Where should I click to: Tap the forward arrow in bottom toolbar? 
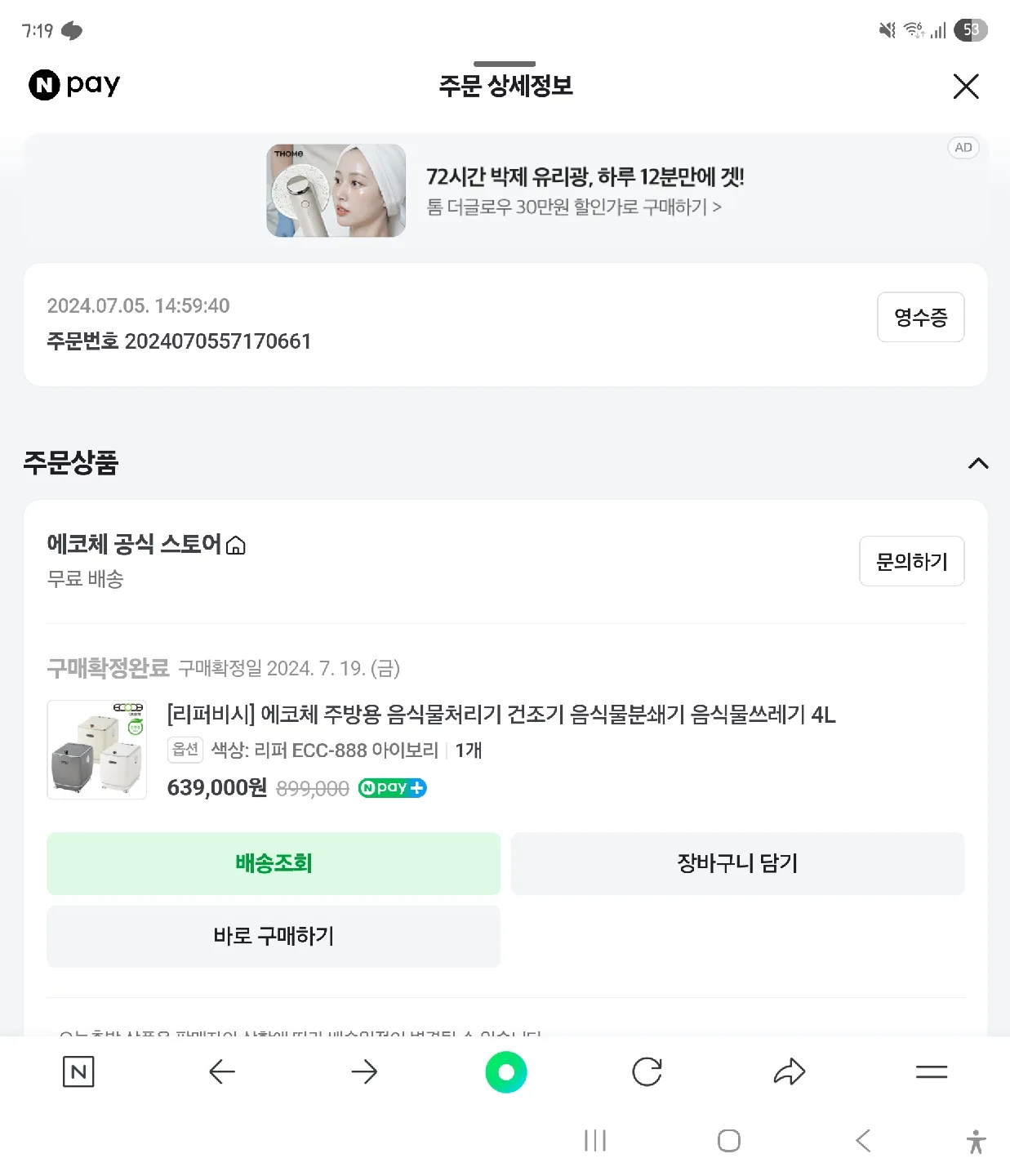tap(365, 1071)
